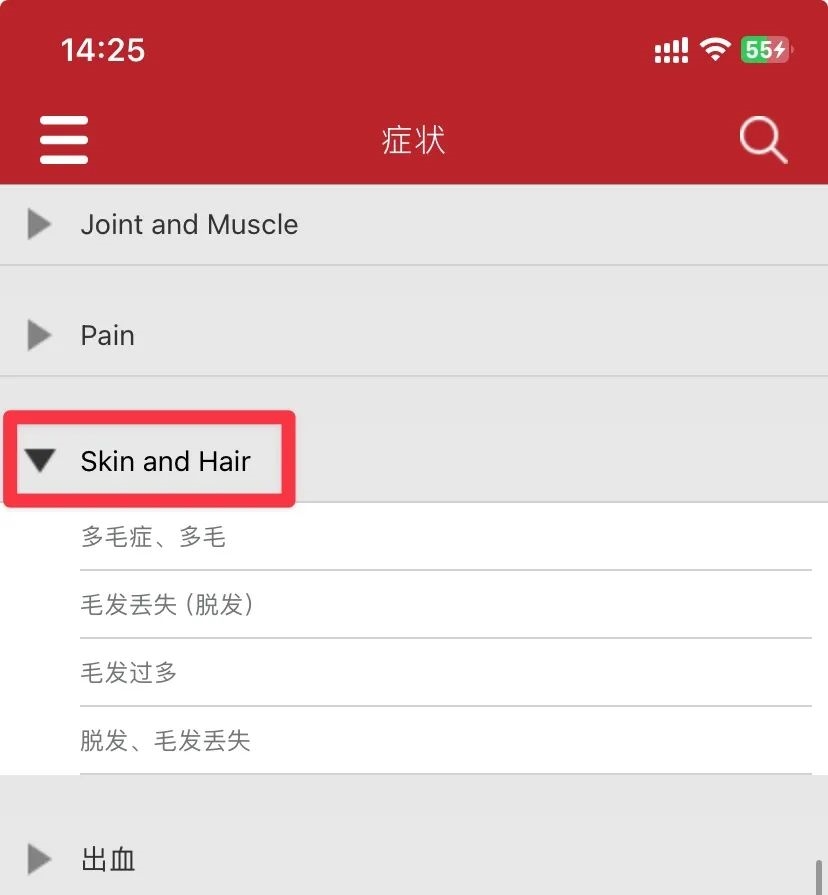
Task: Open the hamburger drawer menu
Action: pyautogui.click(x=64, y=140)
